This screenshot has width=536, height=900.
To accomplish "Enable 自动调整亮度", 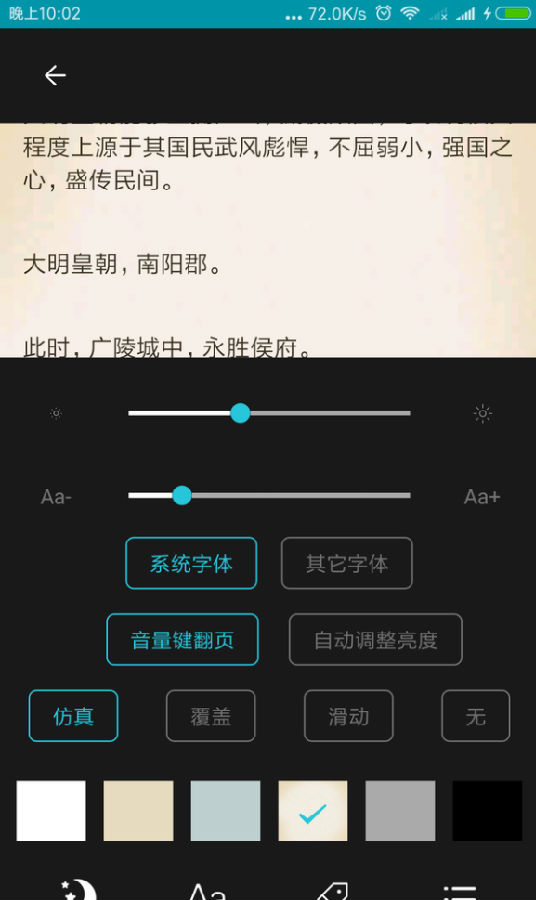I will click(x=376, y=639).
